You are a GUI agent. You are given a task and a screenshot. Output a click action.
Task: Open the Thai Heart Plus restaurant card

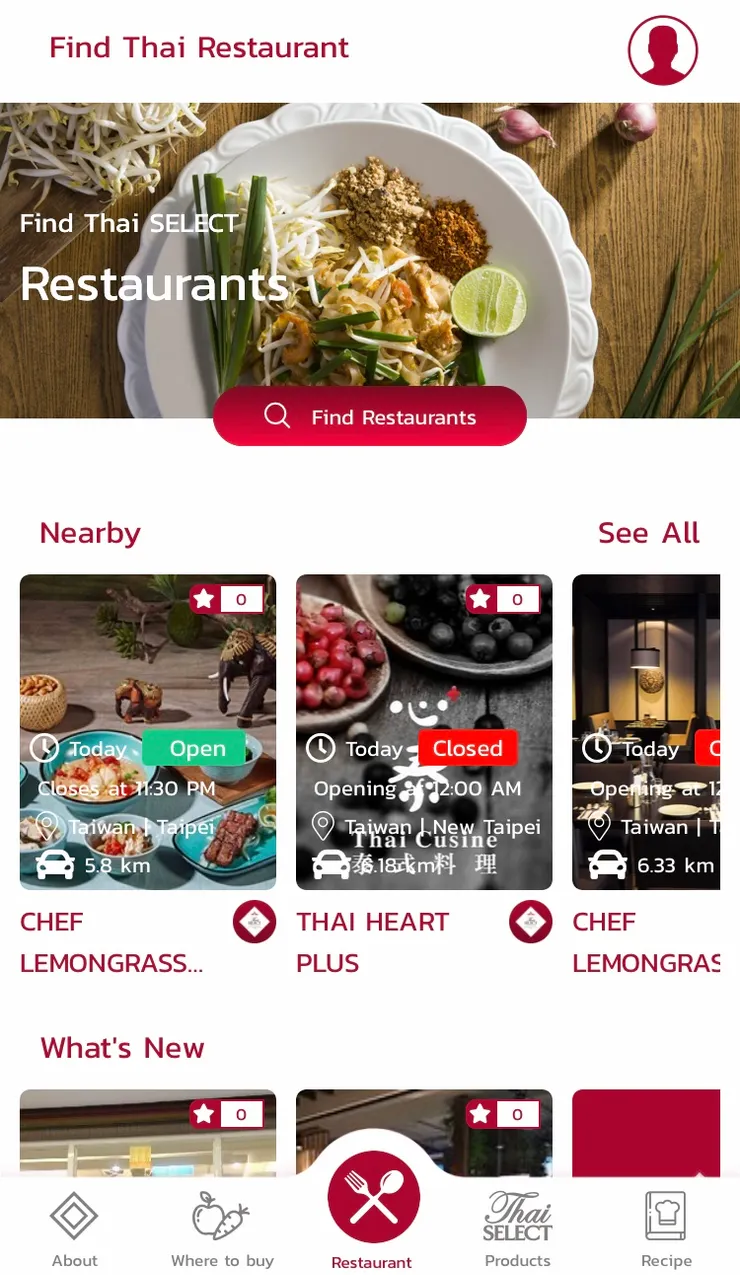point(424,732)
